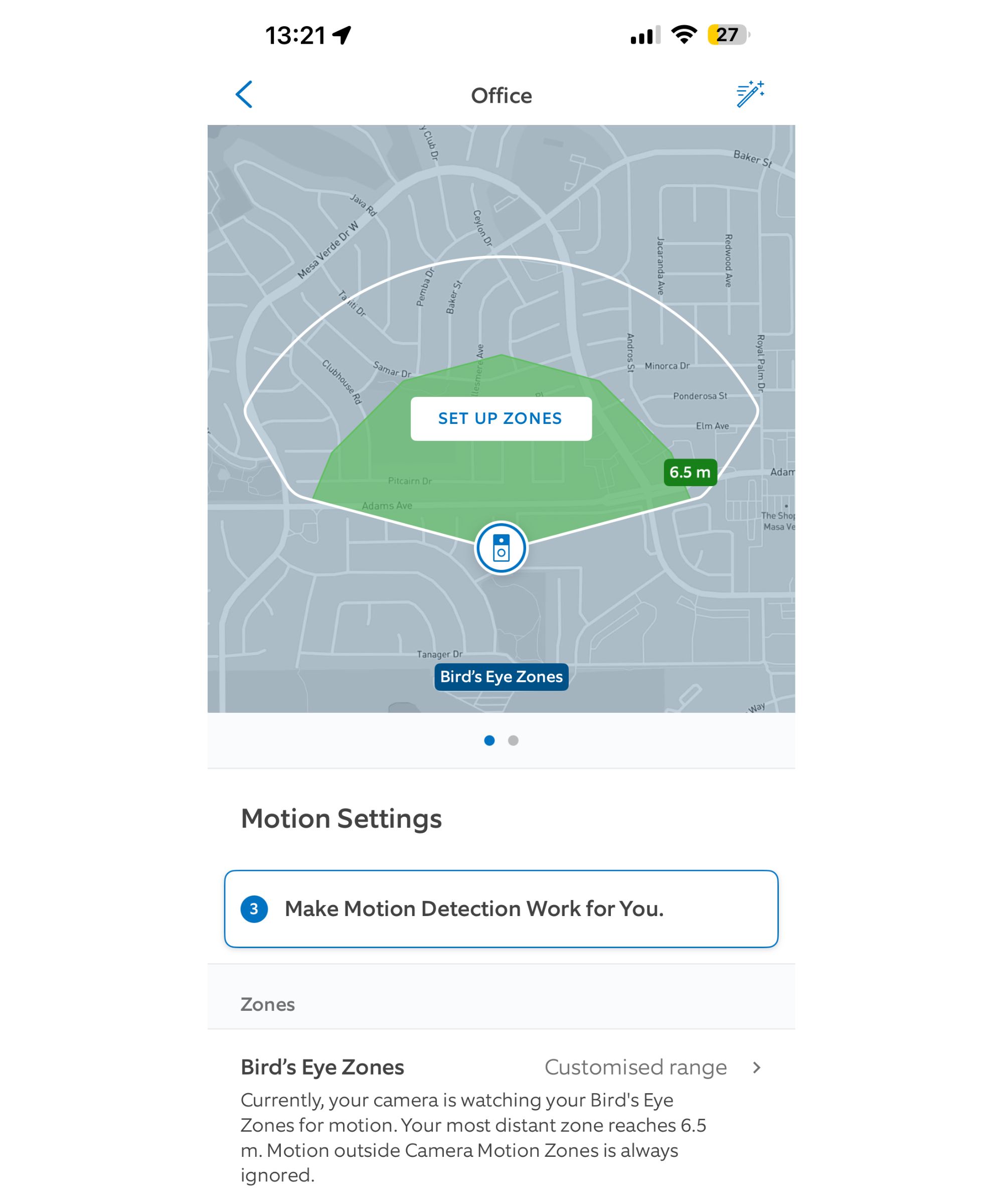This screenshot has width=1003, height=1204.
Task: Tap the Wi-Fi icon in the status bar
Action: pyautogui.click(x=684, y=36)
